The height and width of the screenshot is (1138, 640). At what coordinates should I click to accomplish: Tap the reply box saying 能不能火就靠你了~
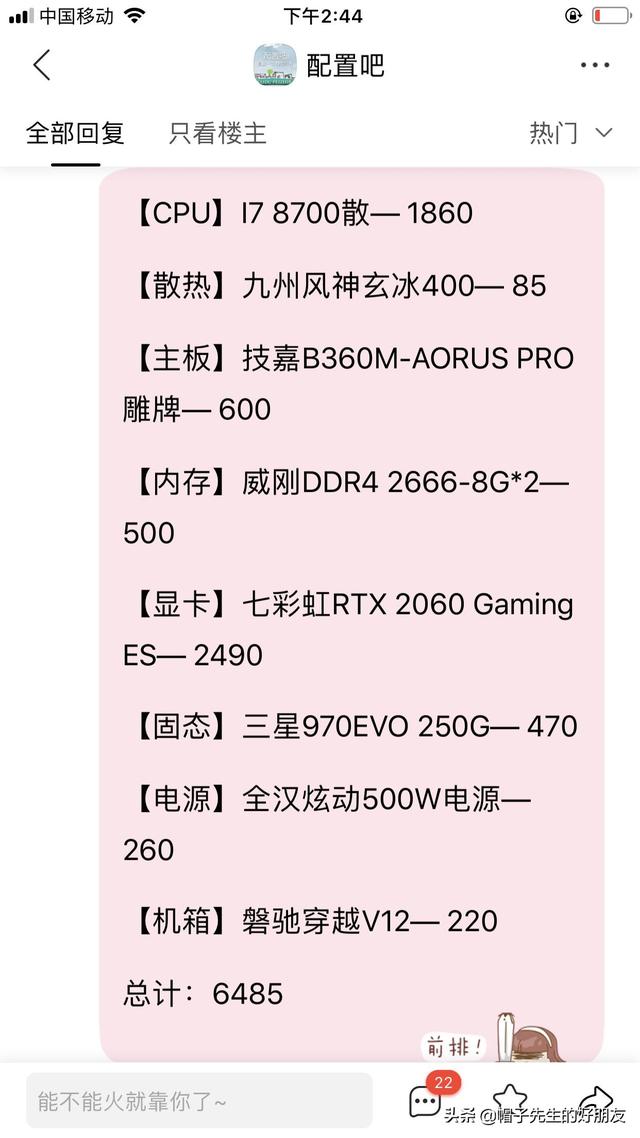point(199,1101)
